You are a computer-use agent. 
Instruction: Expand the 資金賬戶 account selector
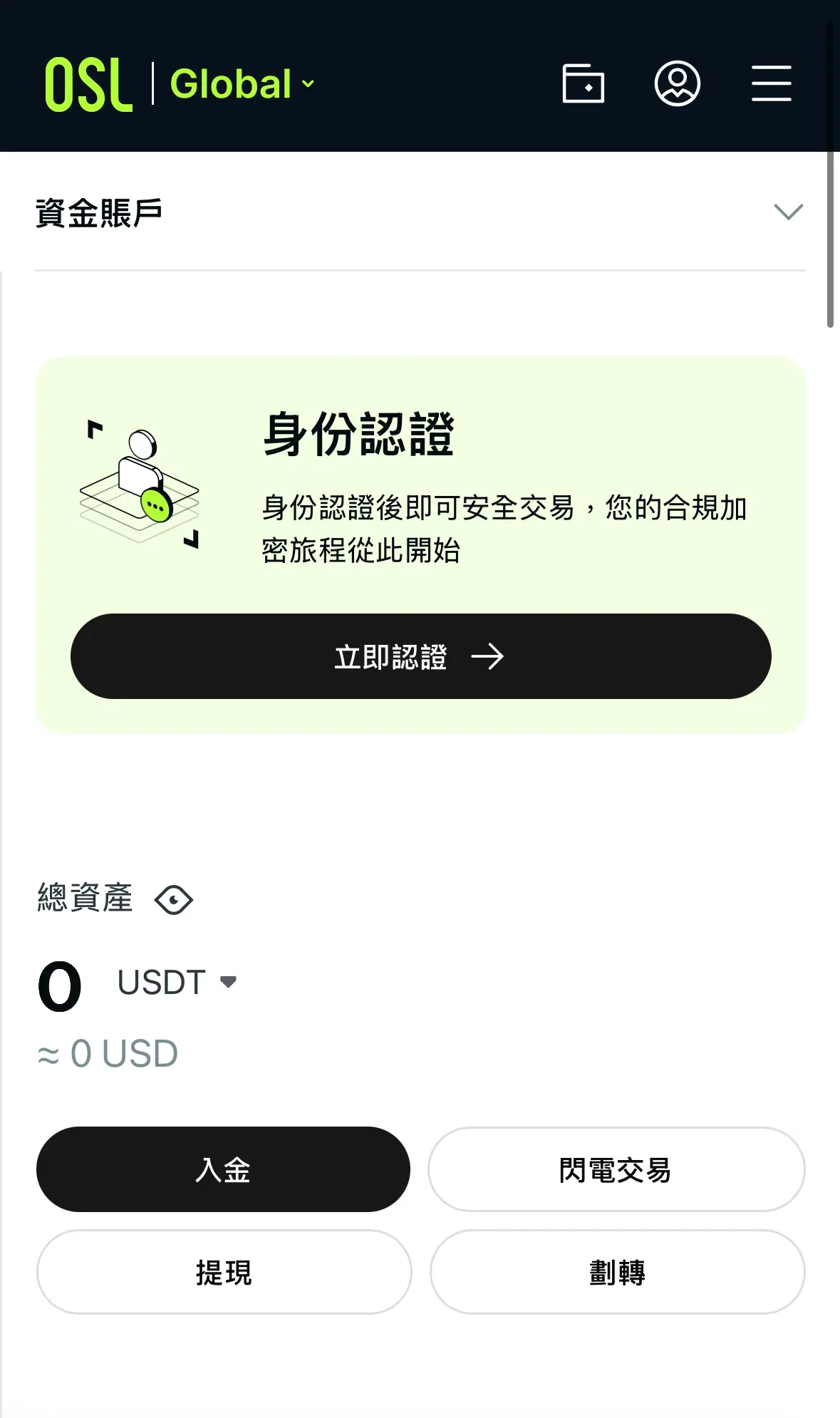pos(788,212)
